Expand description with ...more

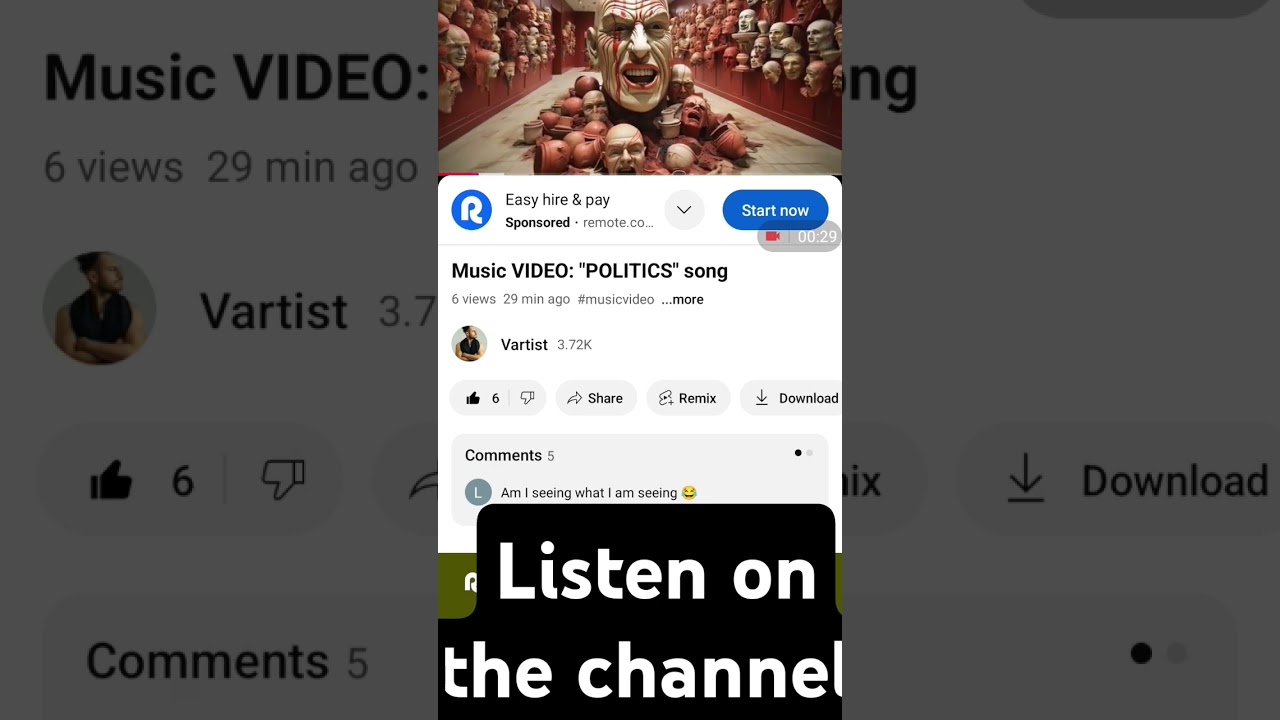pos(682,299)
